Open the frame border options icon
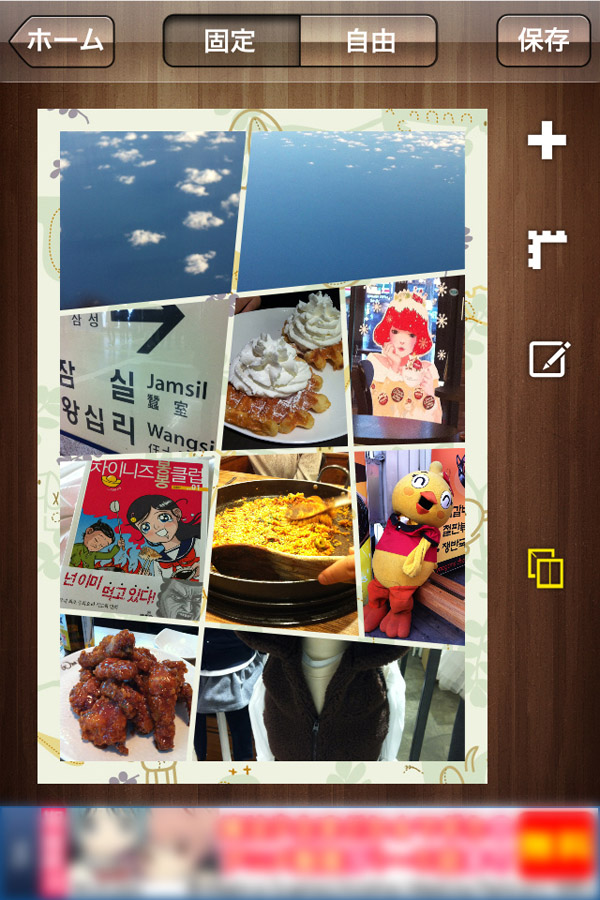Image resolution: width=600 pixels, height=900 pixels. 547,249
